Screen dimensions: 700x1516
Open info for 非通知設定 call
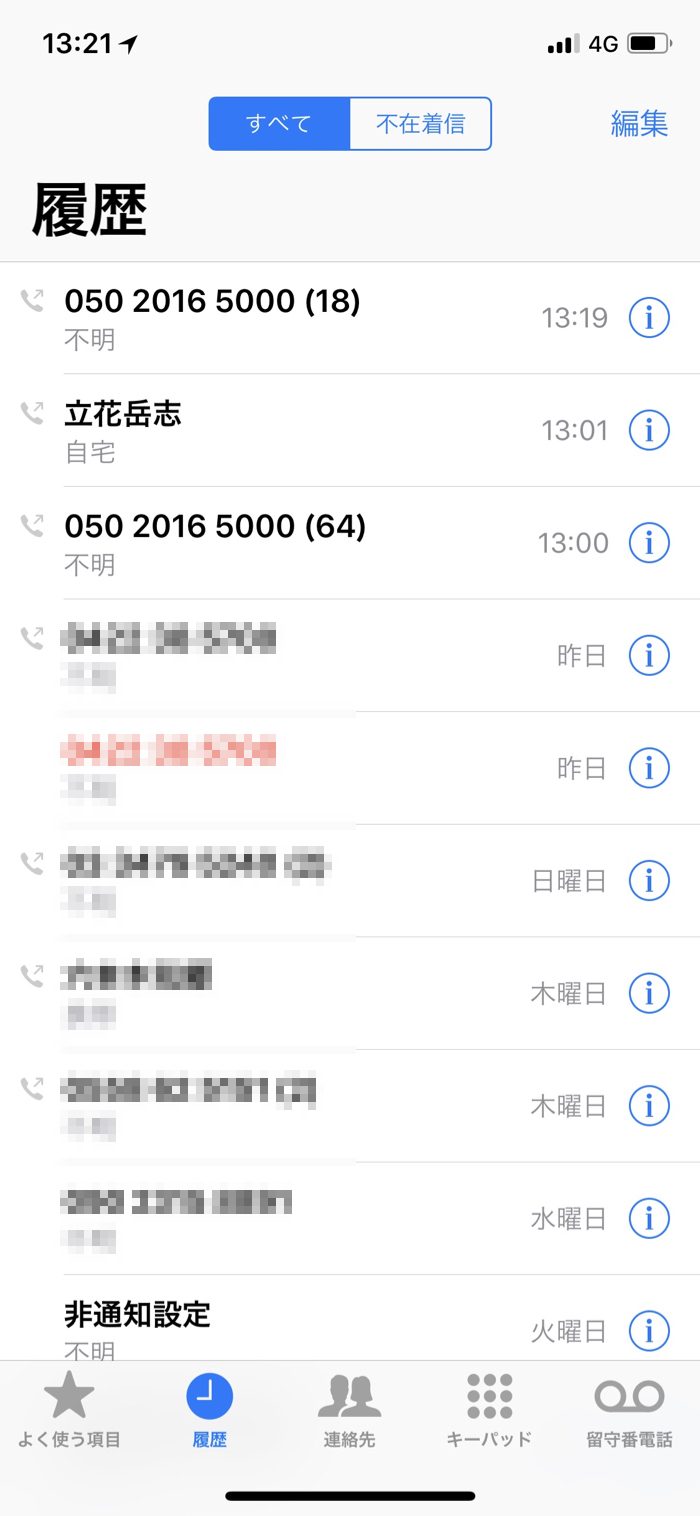click(648, 1331)
